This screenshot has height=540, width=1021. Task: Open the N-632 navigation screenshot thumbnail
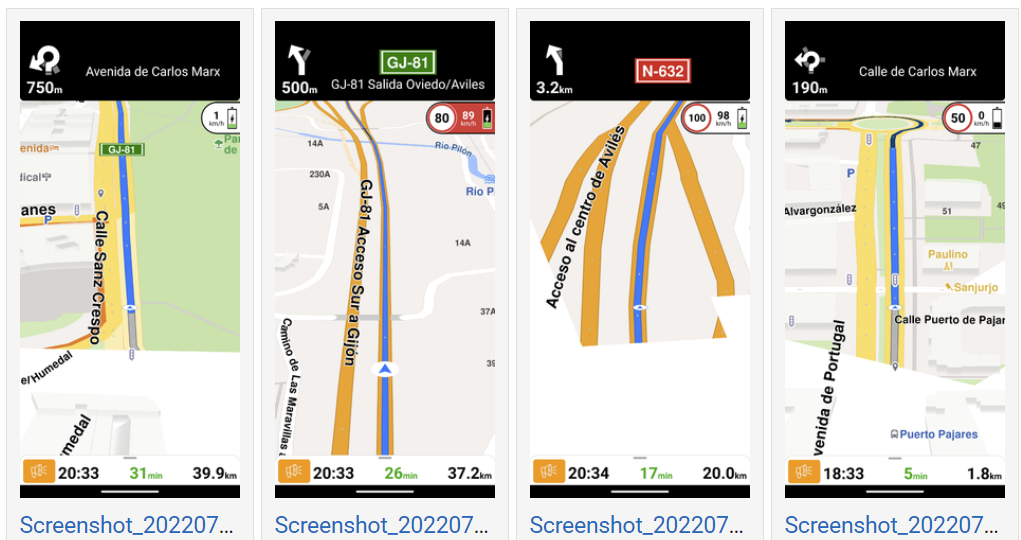[640, 260]
